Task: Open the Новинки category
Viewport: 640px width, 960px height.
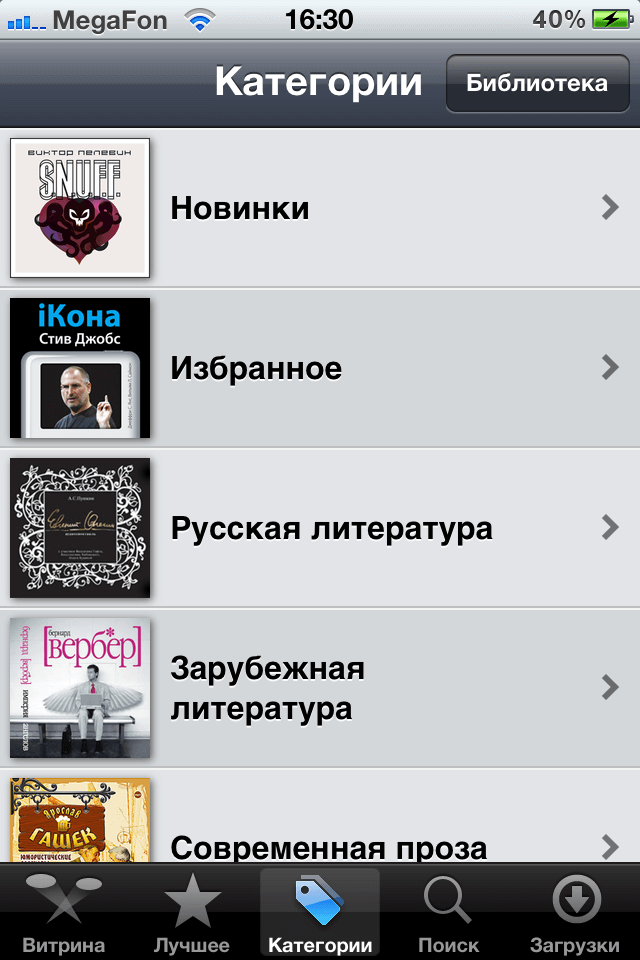Action: (x=320, y=208)
